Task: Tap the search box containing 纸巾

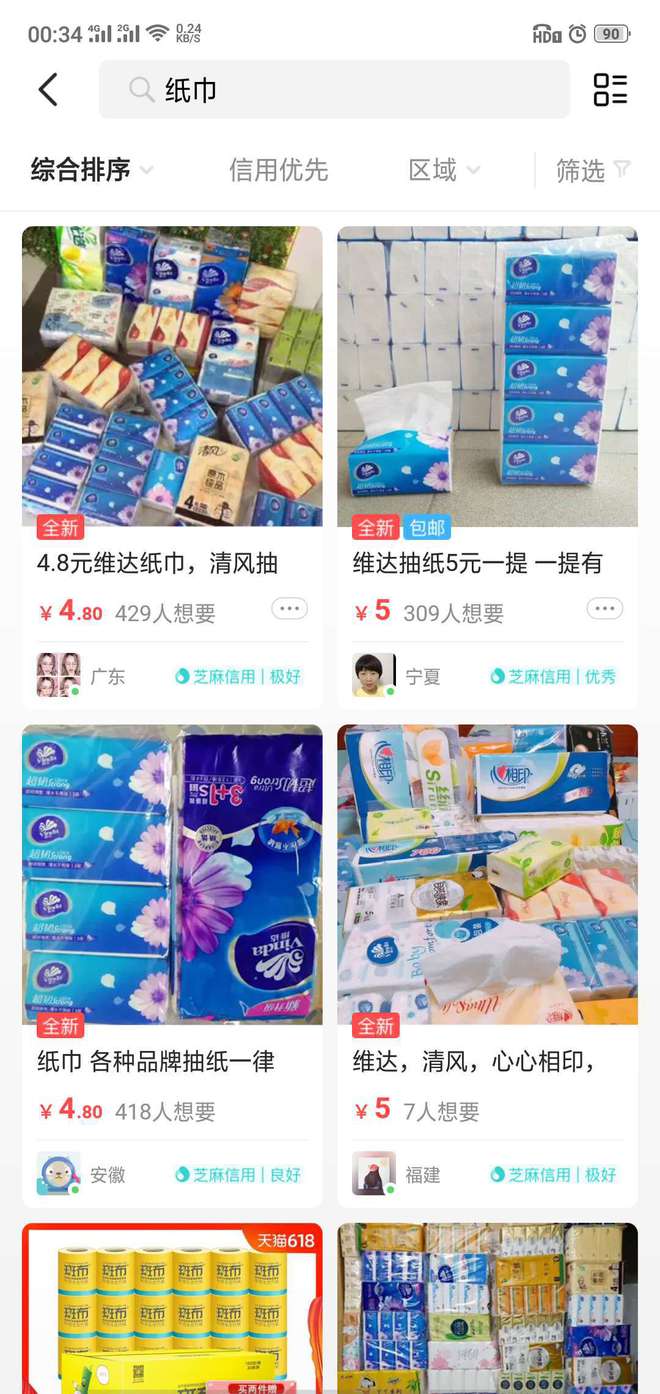Action: pyautogui.click(x=333, y=90)
